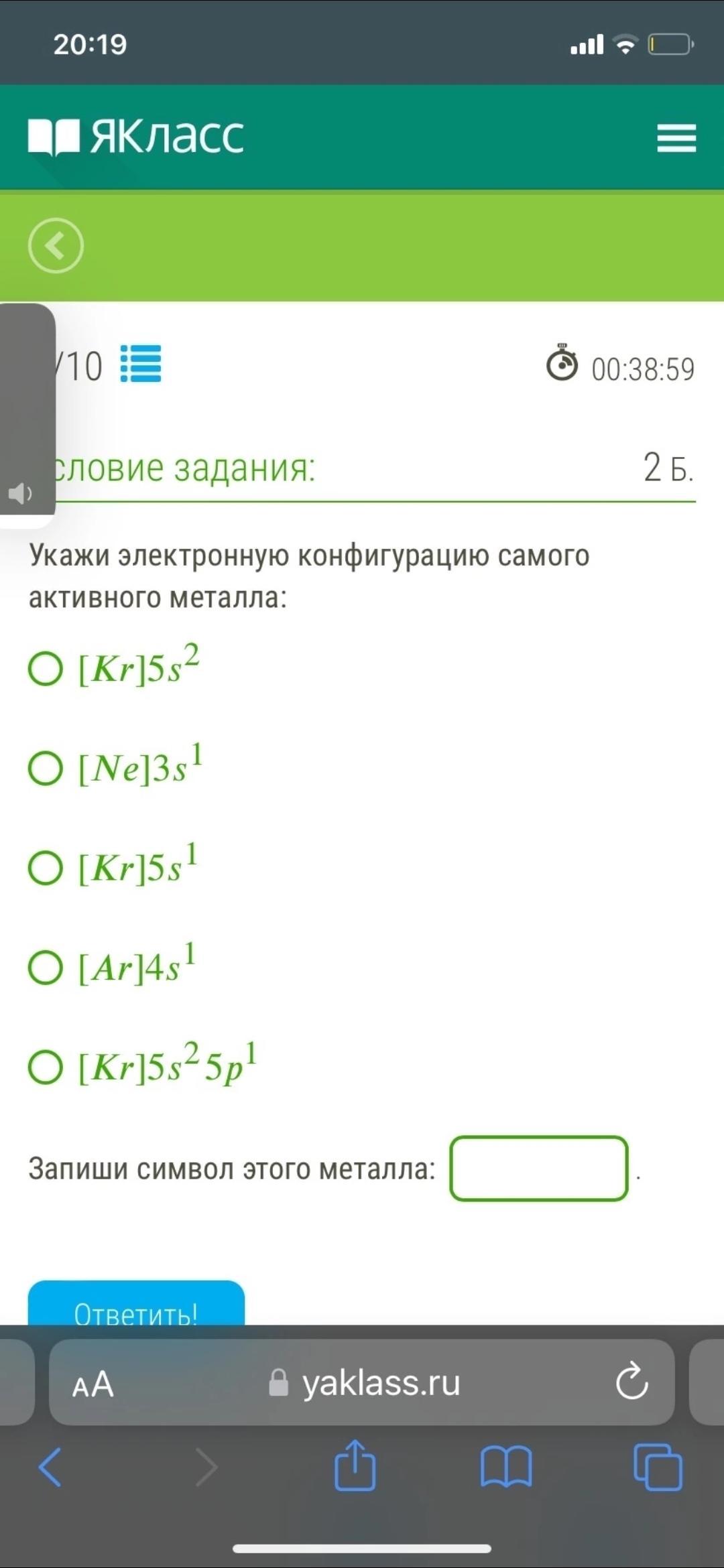Share this page from the Safari toolbar

point(355,1466)
